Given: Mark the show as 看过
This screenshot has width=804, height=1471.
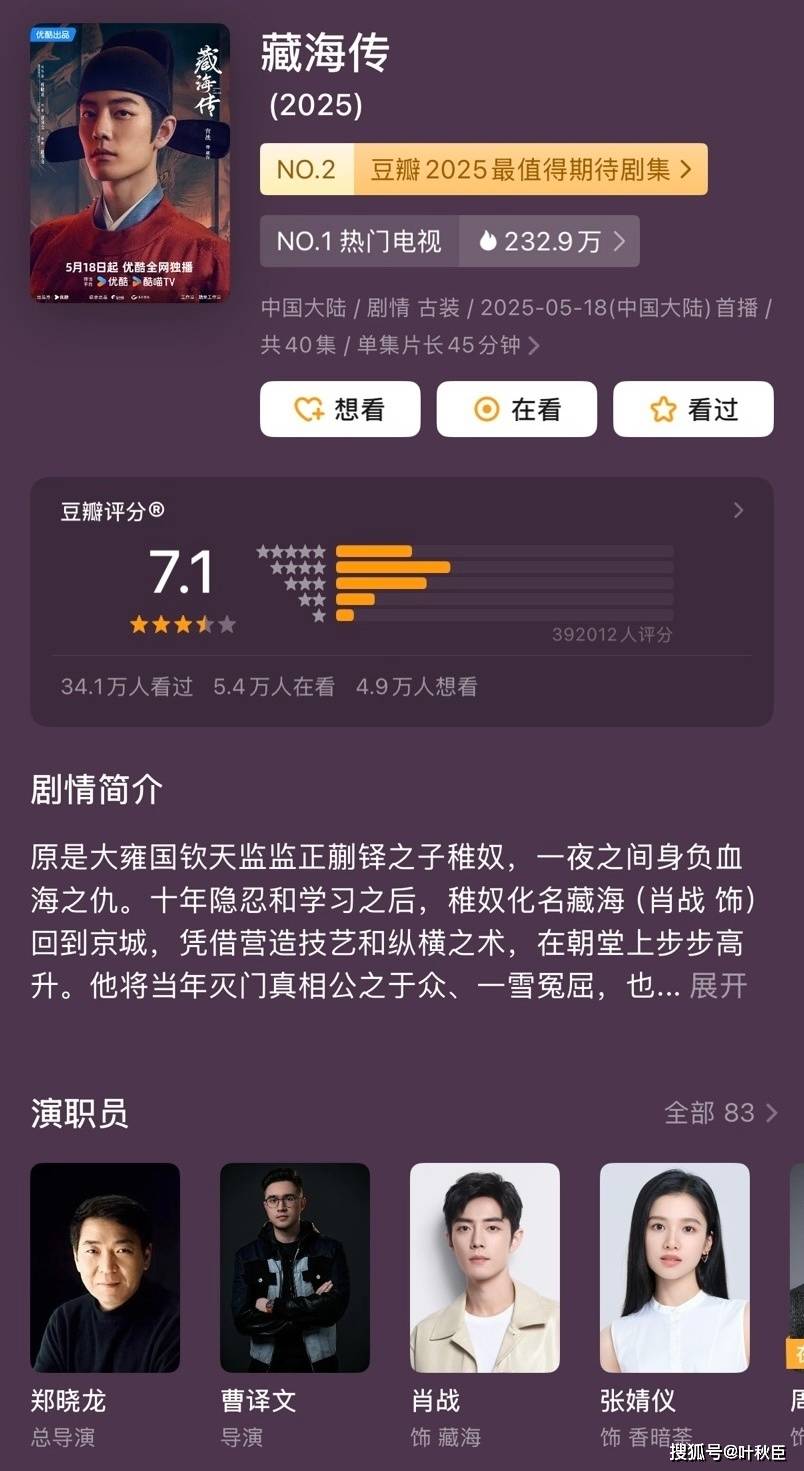Looking at the screenshot, I should 693,409.
